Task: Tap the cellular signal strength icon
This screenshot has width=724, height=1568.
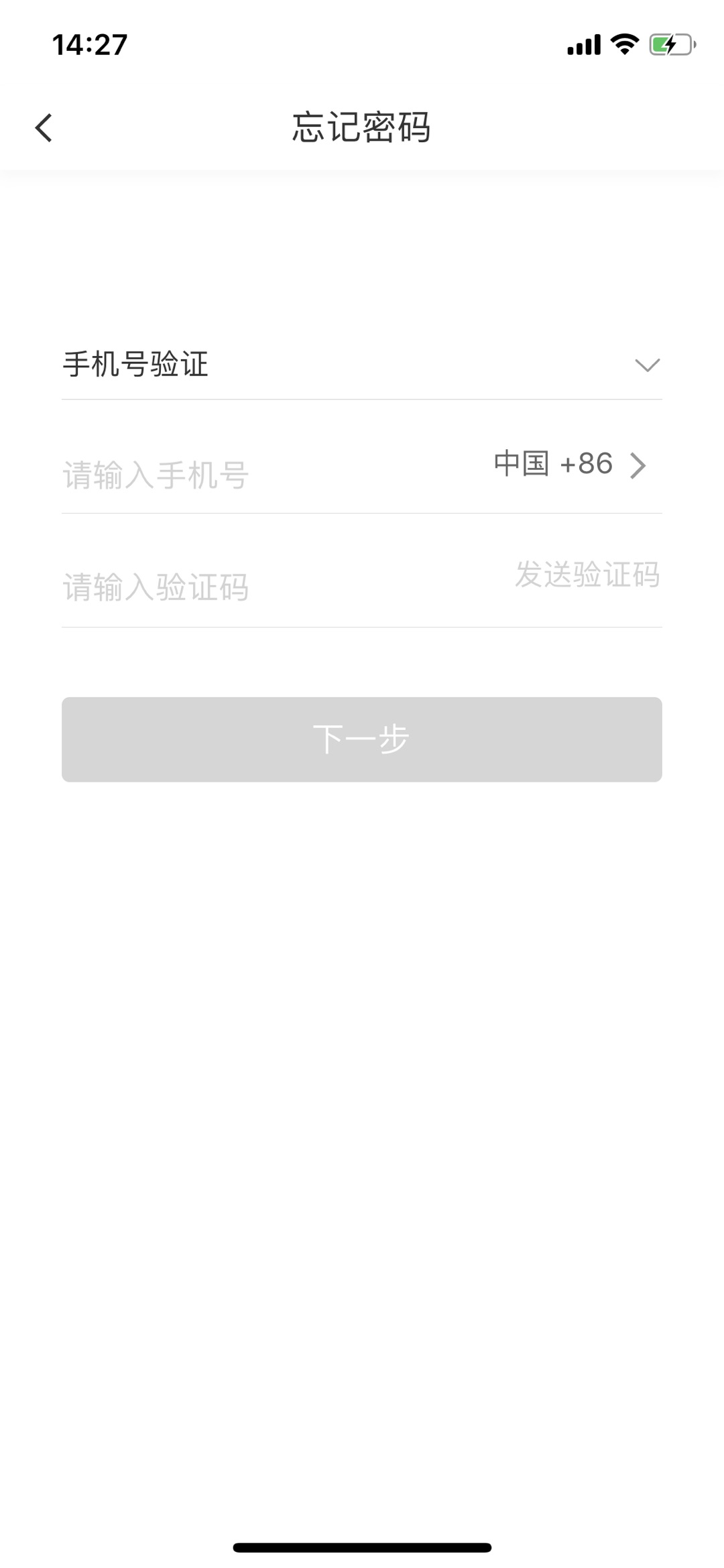Action: pos(585,44)
